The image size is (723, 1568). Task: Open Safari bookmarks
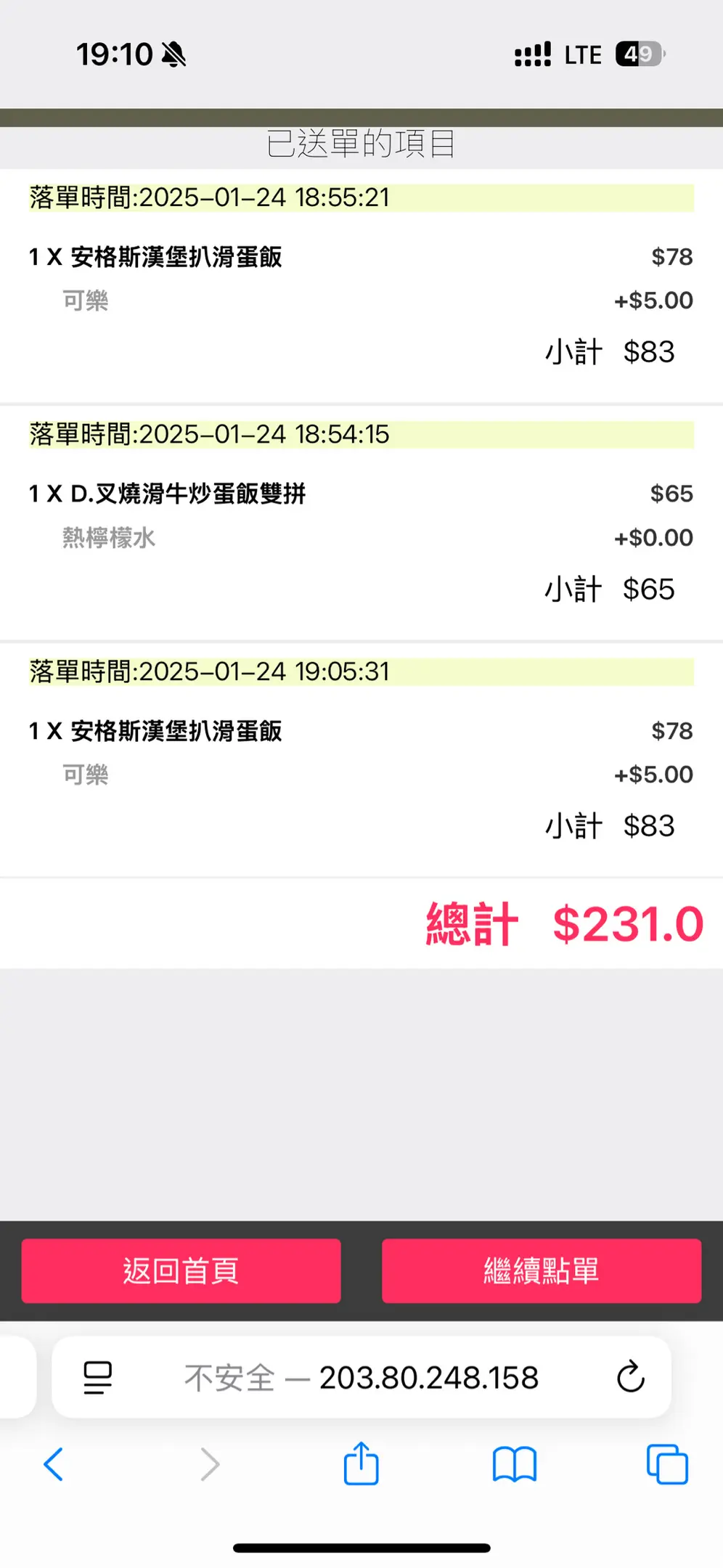pyautogui.click(x=514, y=1464)
